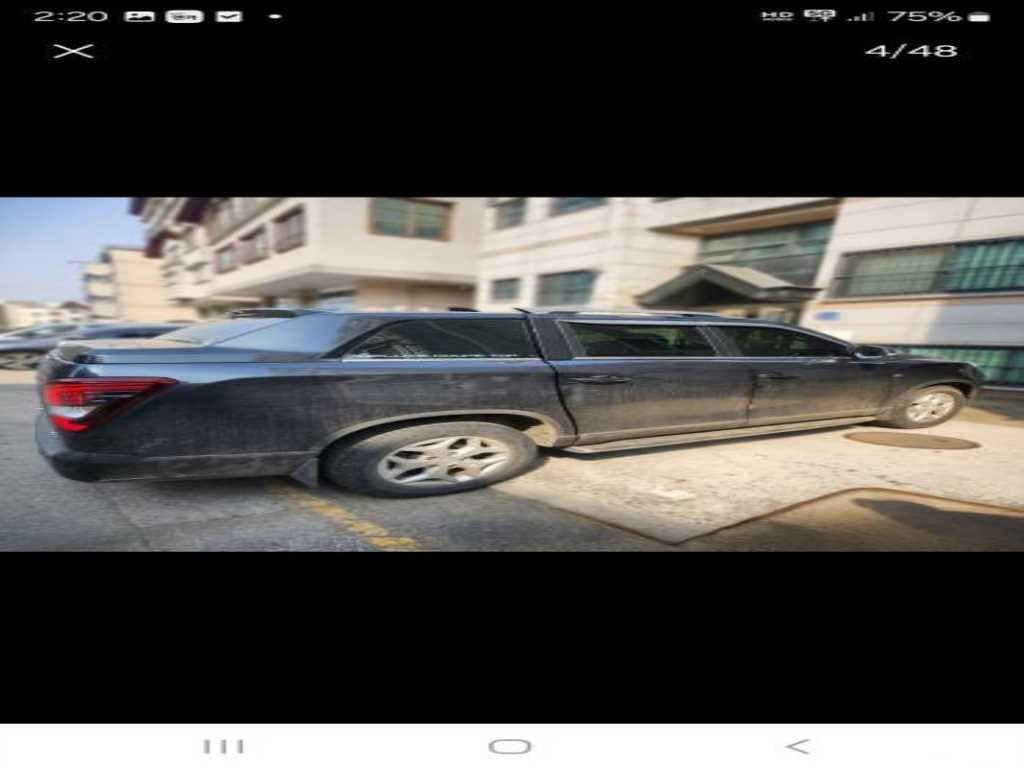Go to the home screen
Image resolution: width=1024 pixels, height=768 pixels.
point(509,746)
